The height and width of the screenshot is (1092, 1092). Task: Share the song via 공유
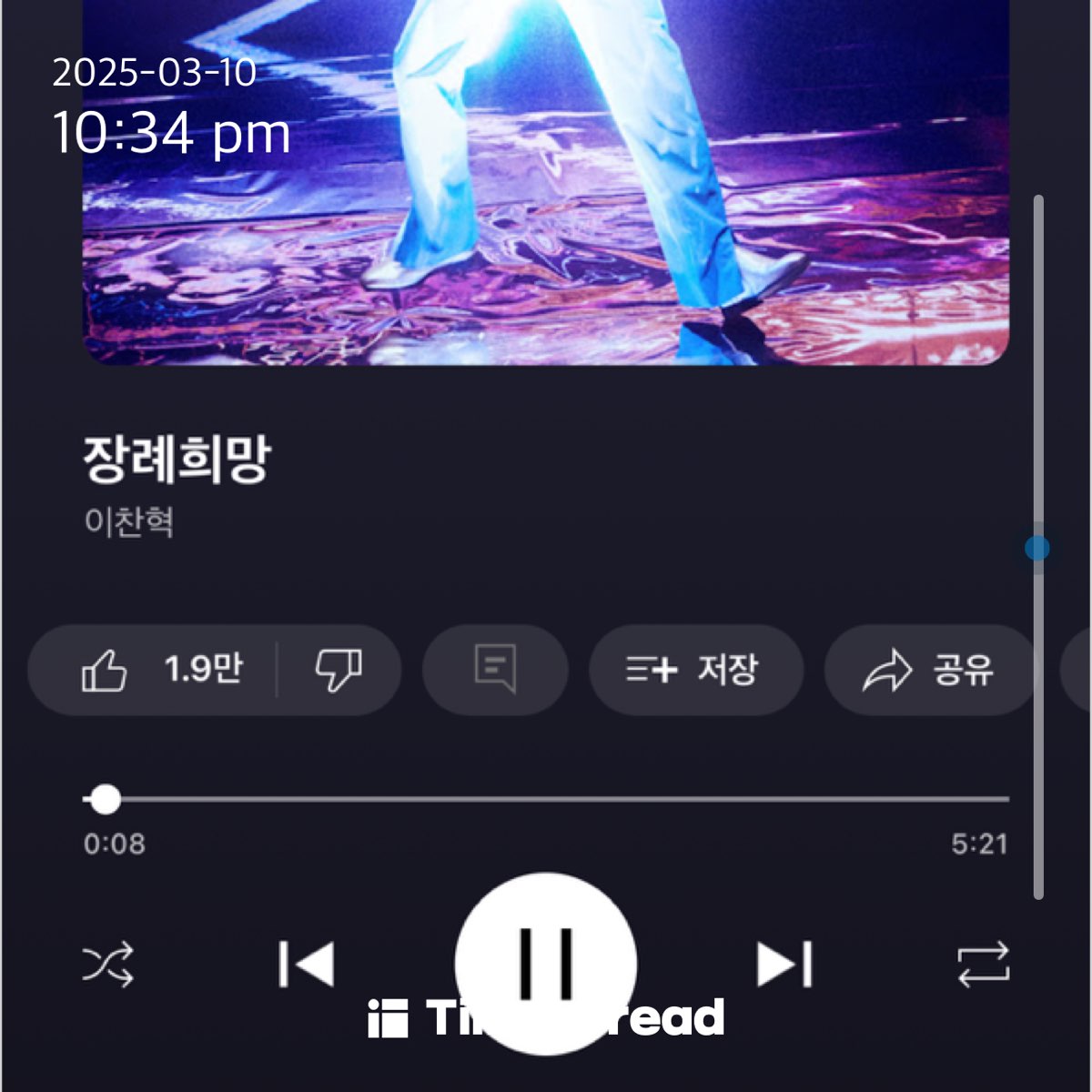928,671
